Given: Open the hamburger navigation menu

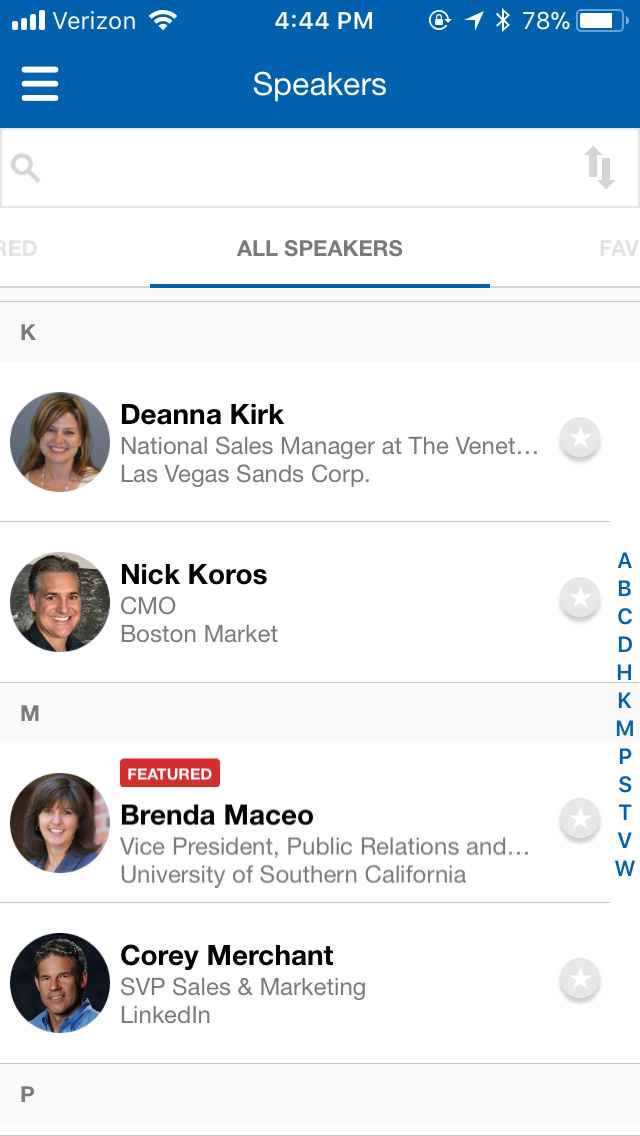Looking at the screenshot, I should (x=40, y=84).
